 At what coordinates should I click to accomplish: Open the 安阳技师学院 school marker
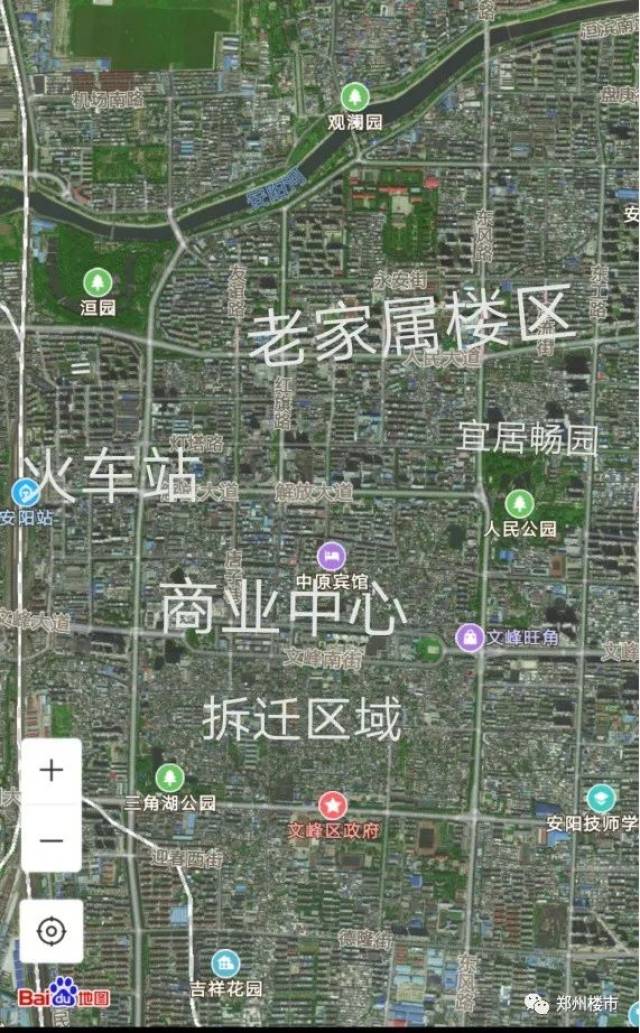tap(601, 798)
